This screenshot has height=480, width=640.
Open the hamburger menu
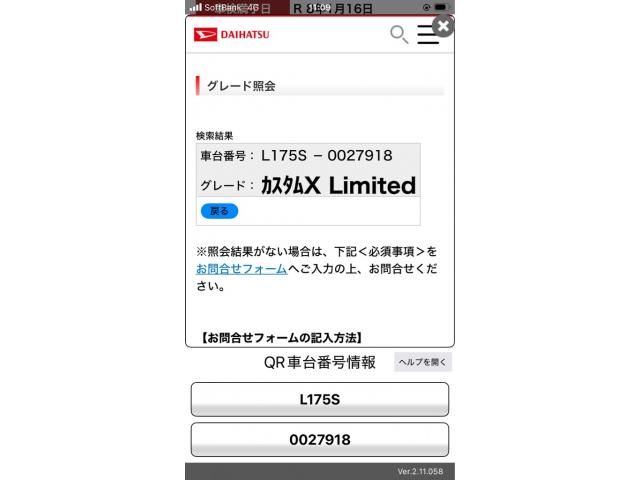click(x=428, y=35)
